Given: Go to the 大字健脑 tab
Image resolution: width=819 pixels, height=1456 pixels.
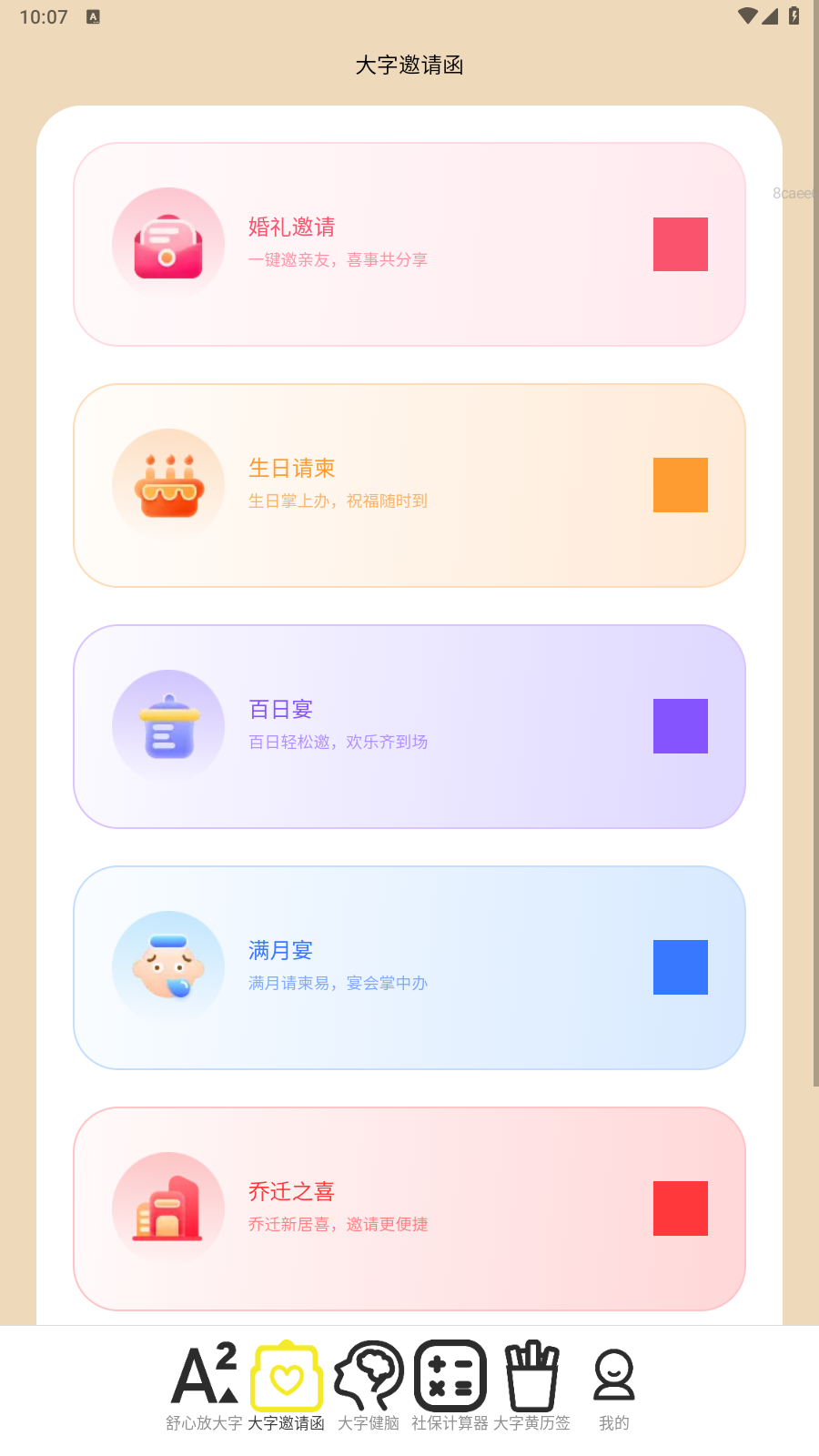Looking at the screenshot, I should [x=369, y=1385].
